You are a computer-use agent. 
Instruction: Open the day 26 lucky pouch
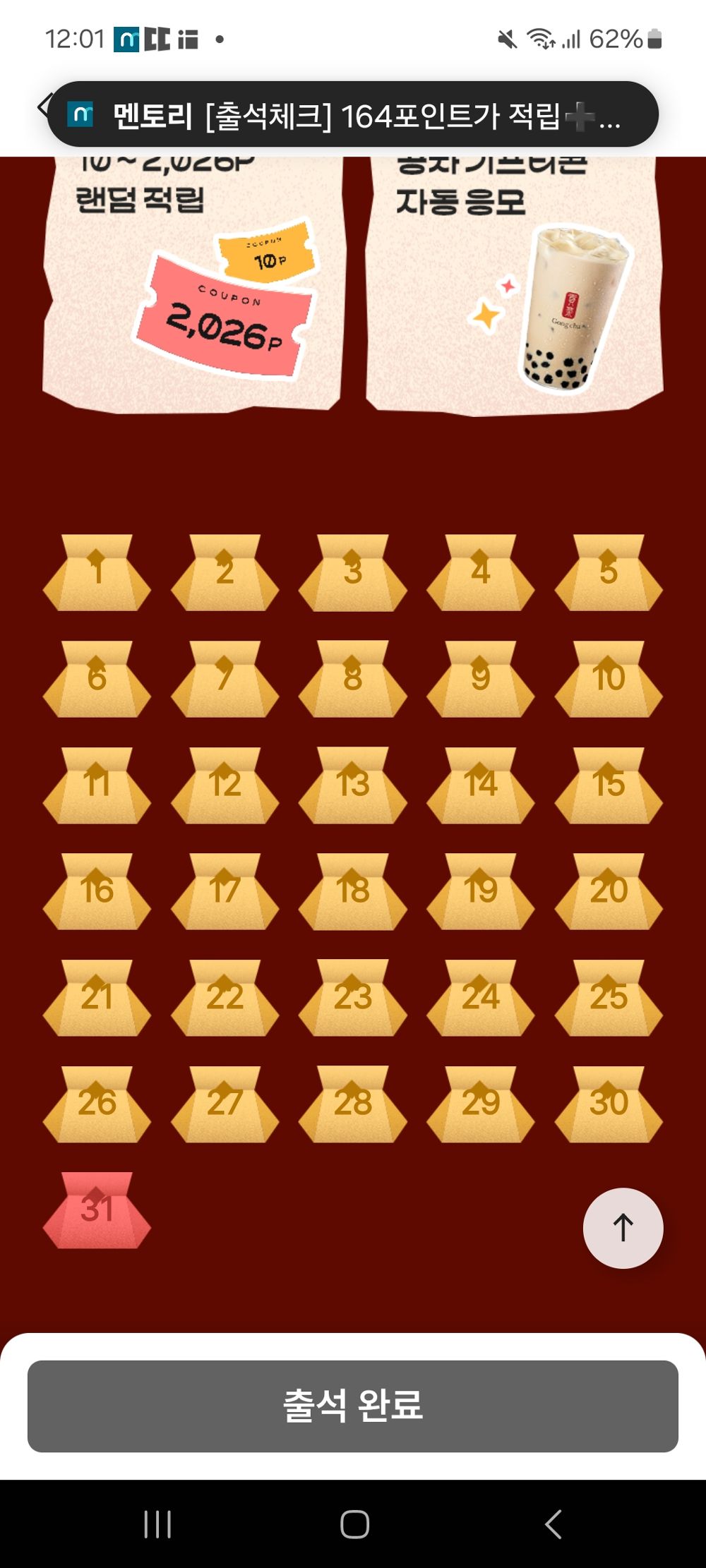pyautogui.click(x=97, y=1104)
